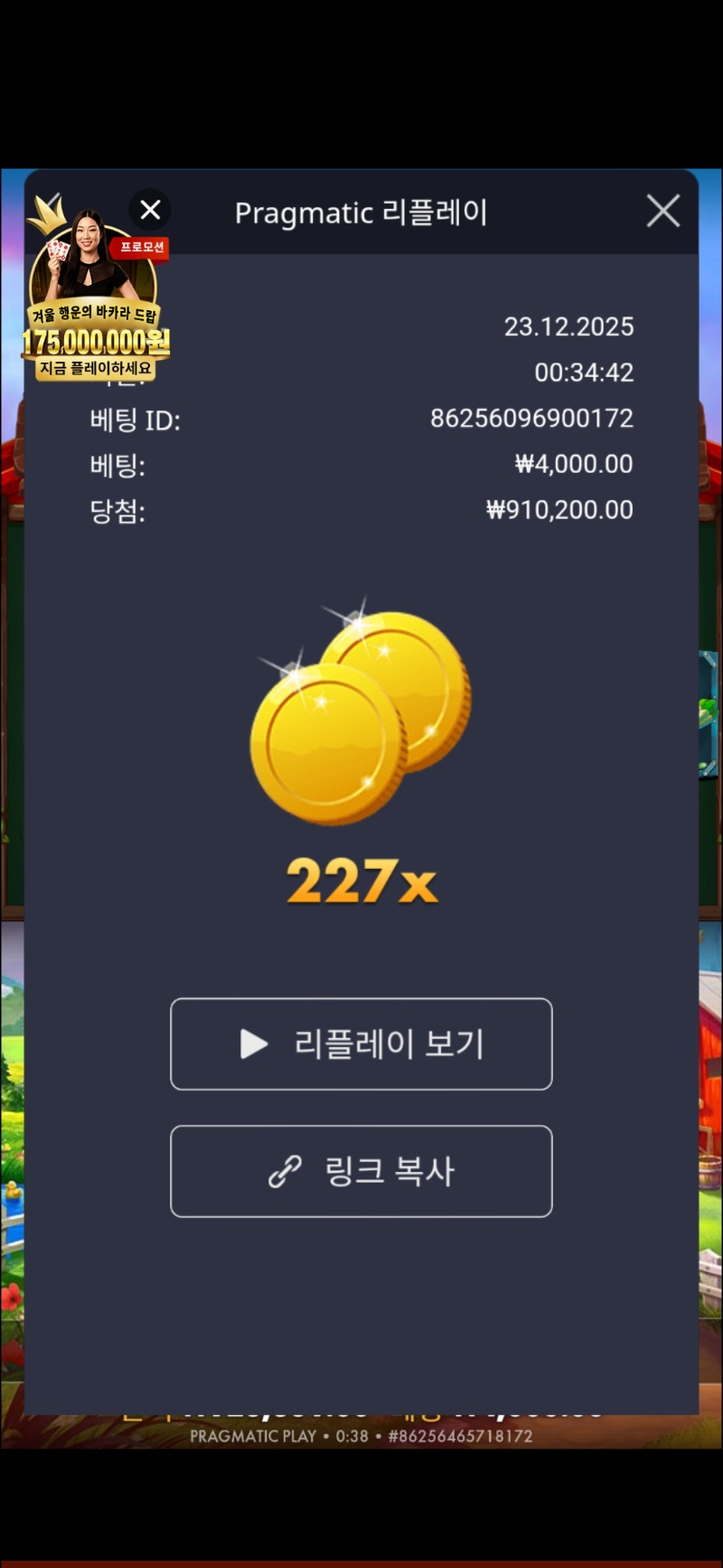The width and height of the screenshot is (723, 1568).
Task: Copy the replay link with 링크 복사
Action: click(x=361, y=1171)
